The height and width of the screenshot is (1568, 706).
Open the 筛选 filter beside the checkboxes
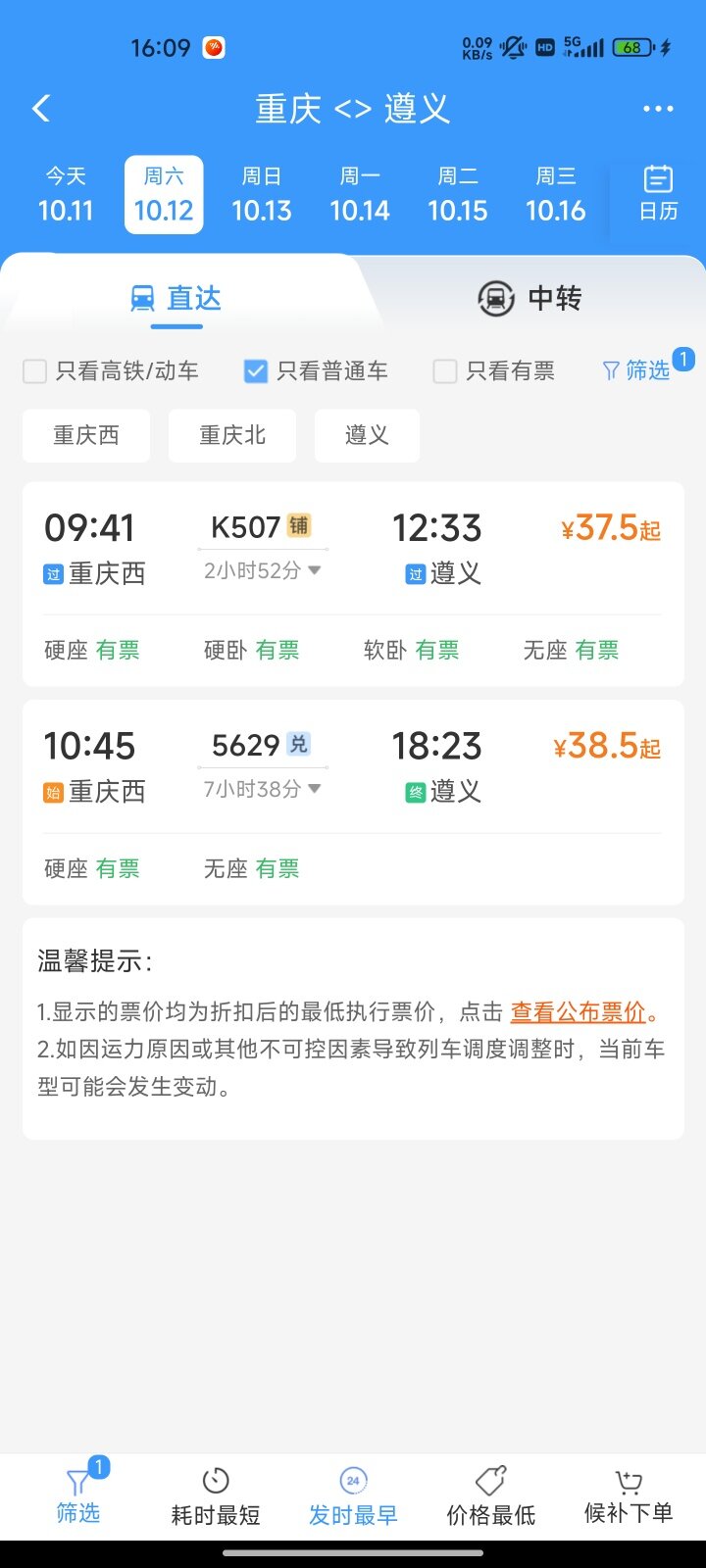click(637, 370)
